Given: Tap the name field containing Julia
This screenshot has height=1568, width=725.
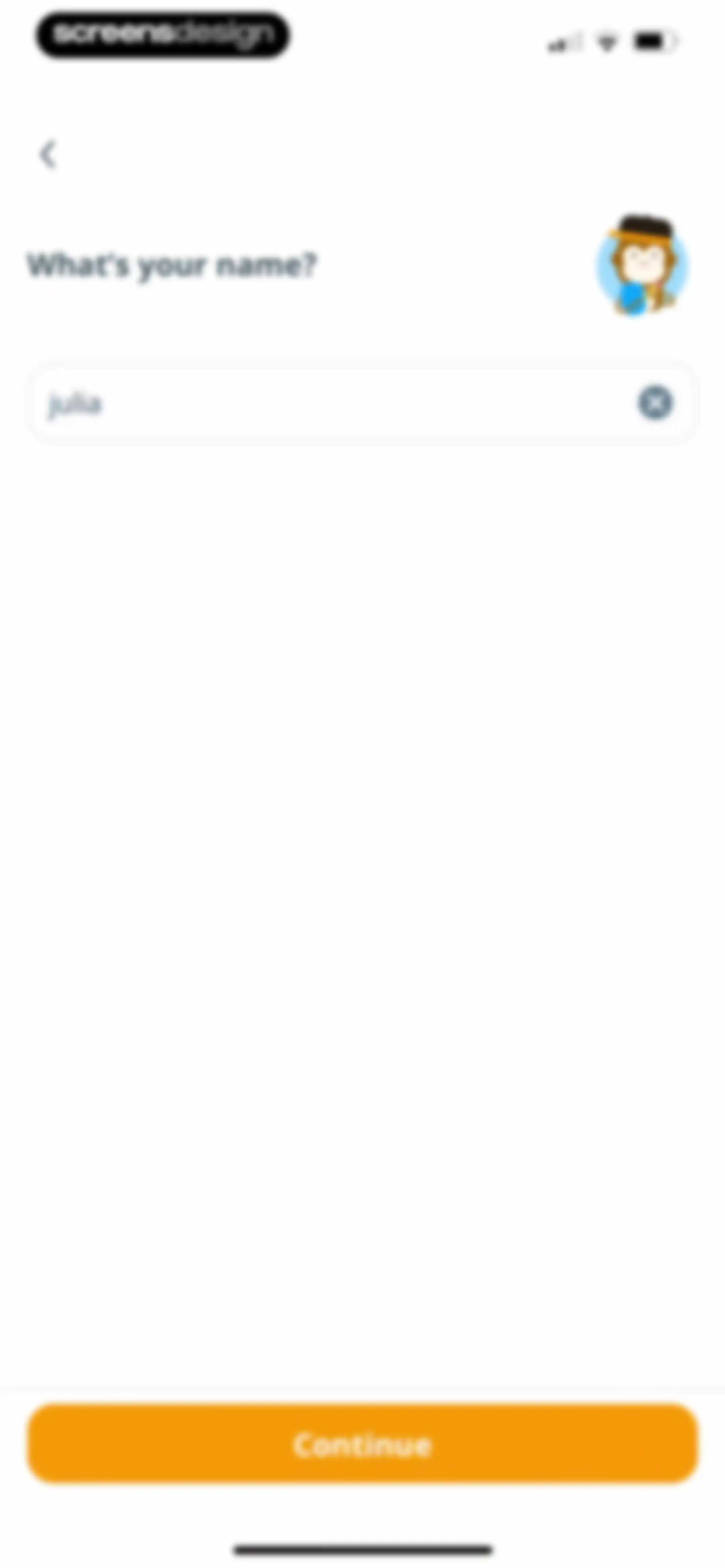Looking at the screenshot, I should pyautogui.click(x=362, y=404).
